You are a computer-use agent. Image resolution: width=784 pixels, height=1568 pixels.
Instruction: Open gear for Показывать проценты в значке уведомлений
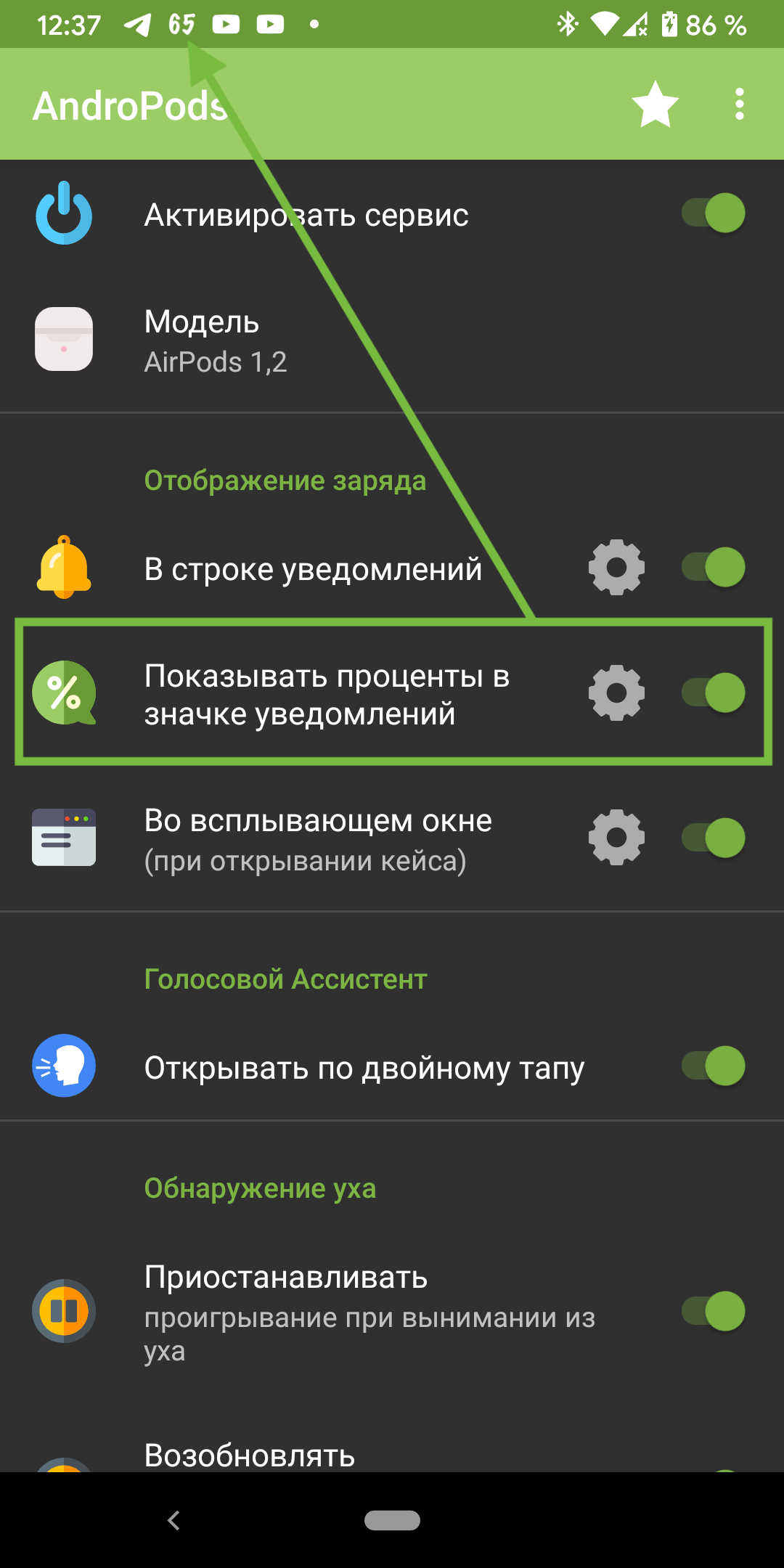click(x=616, y=693)
